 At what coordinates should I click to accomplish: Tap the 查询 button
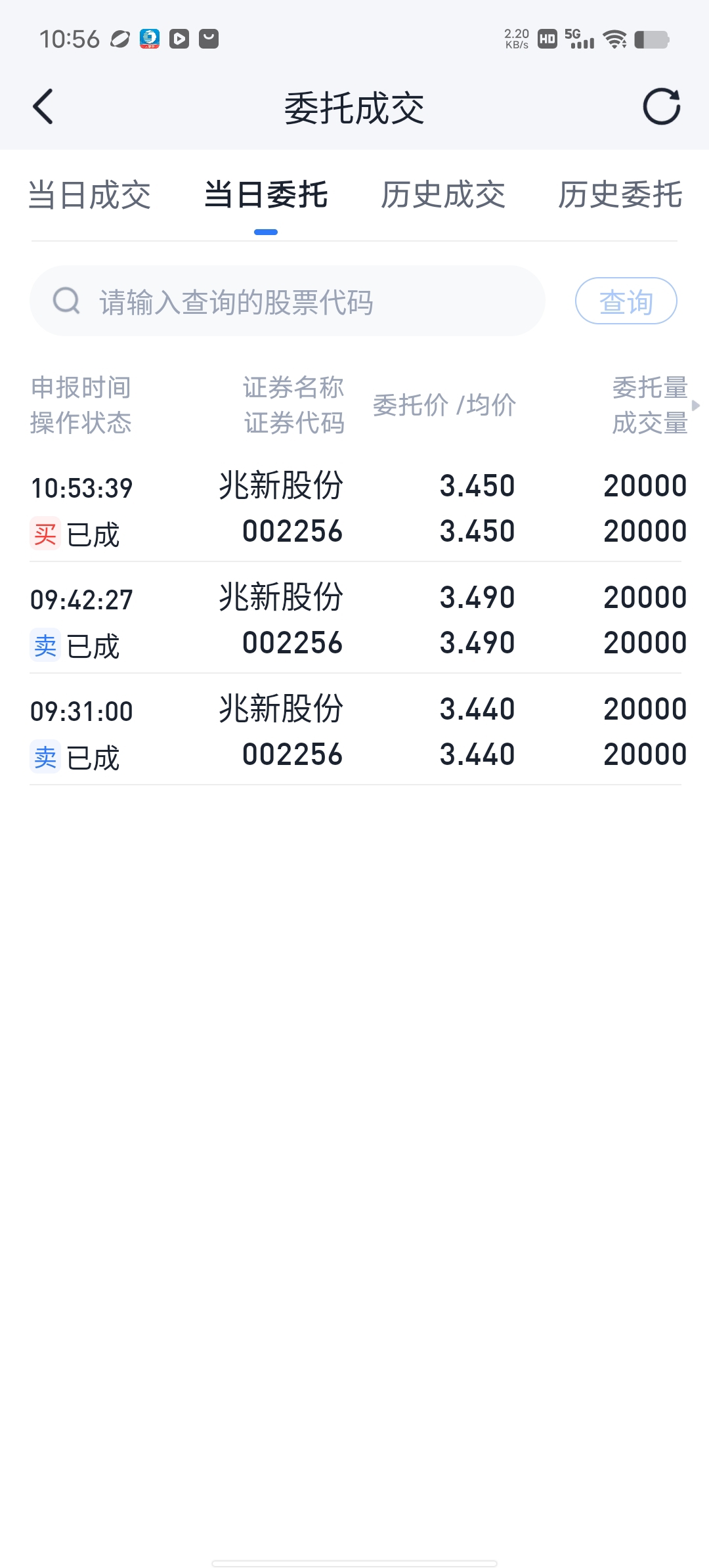click(x=626, y=301)
